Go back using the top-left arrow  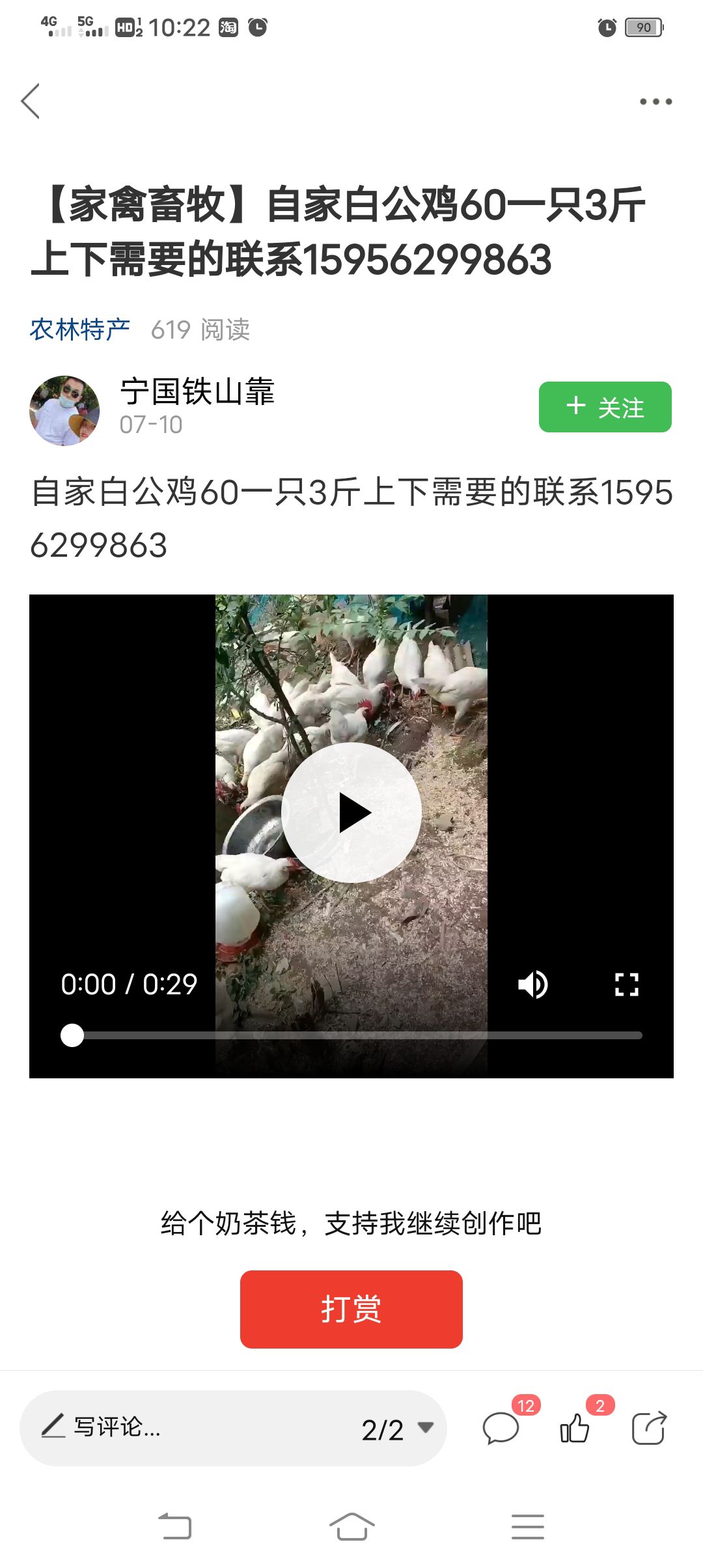pyautogui.click(x=31, y=101)
